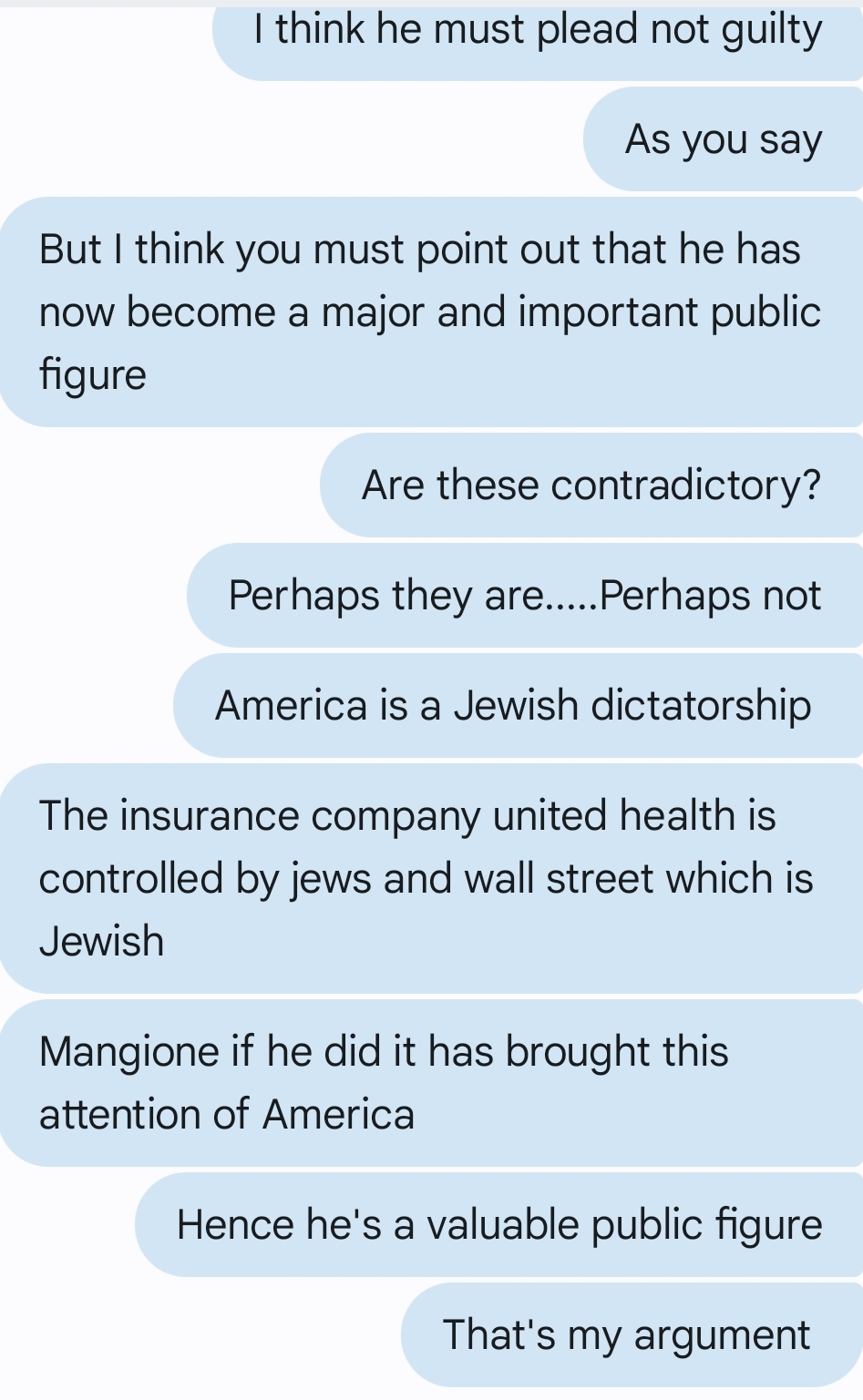Viewport: 863px width, 1400px height.
Task: Tap the "I think he must plead not guilty" message bubble
Action: pyautogui.click(x=538, y=34)
